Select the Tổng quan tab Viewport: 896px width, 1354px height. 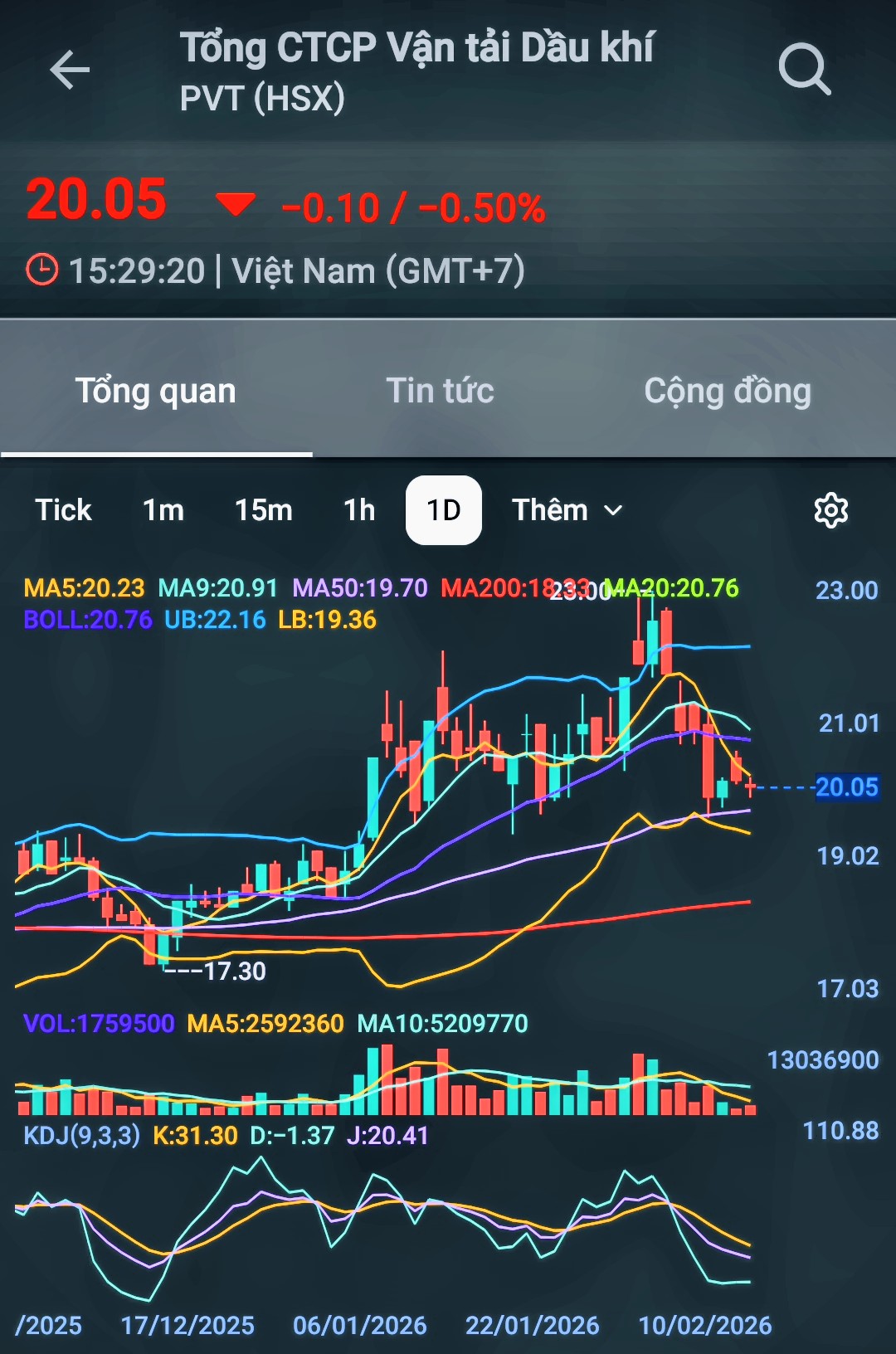click(156, 391)
